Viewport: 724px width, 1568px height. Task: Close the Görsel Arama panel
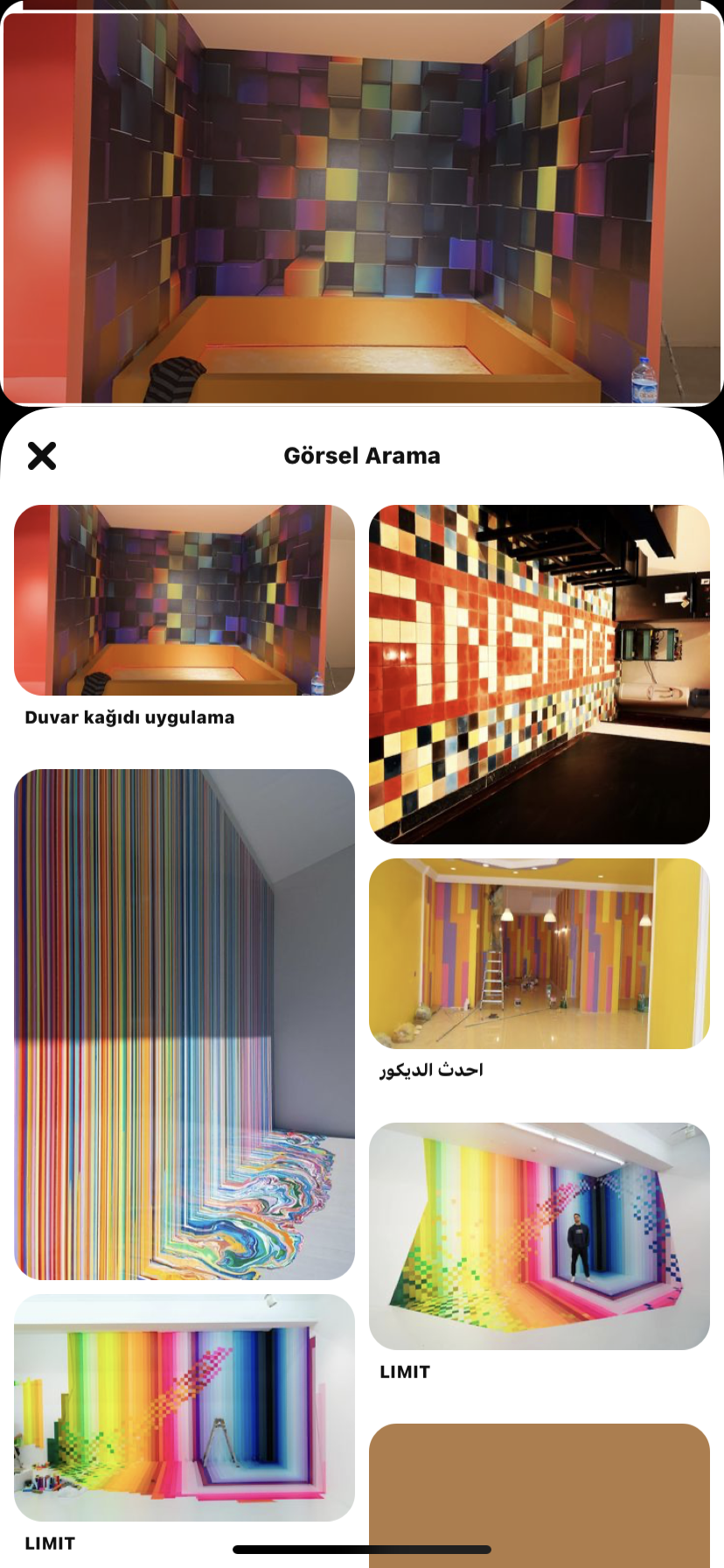pyautogui.click(x=42, y=456)
